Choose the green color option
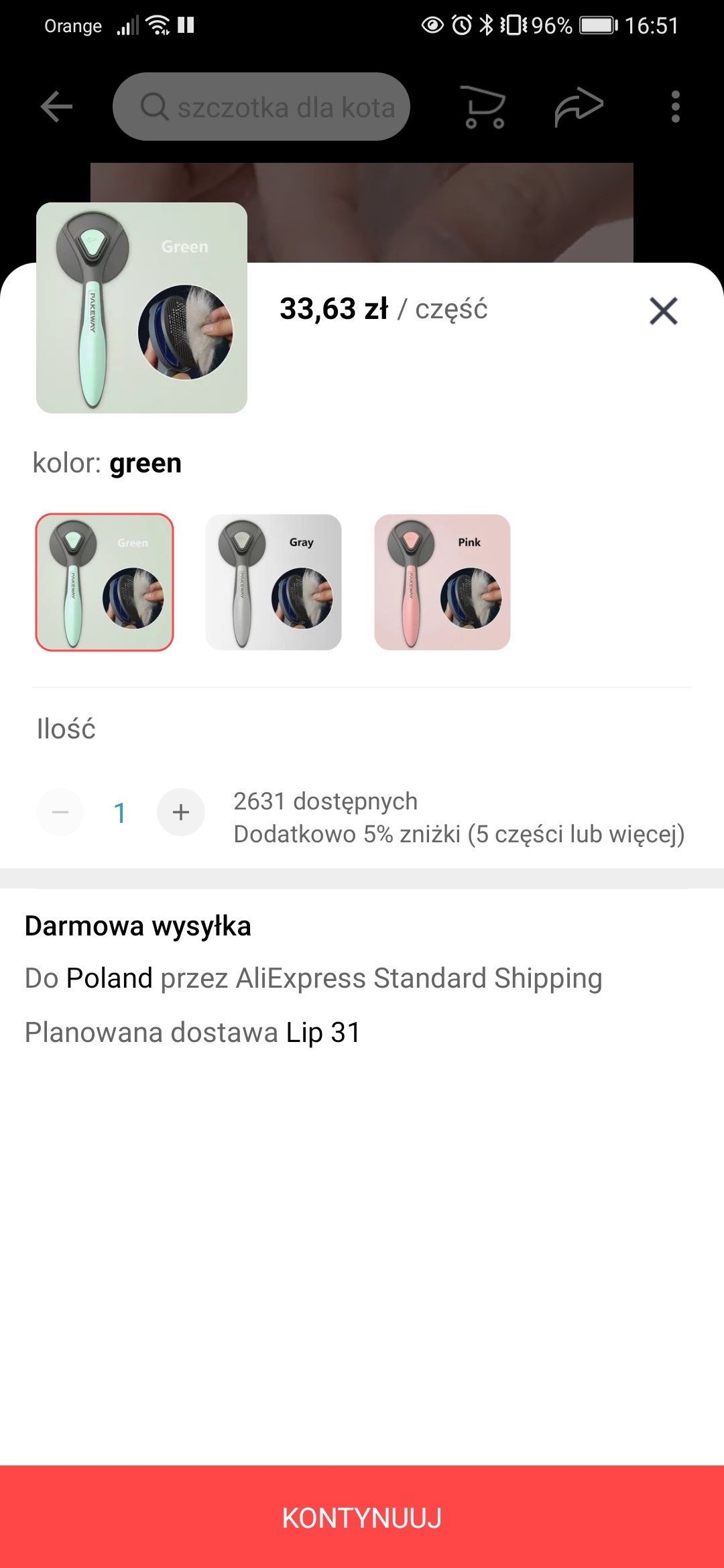 point(105,582)
